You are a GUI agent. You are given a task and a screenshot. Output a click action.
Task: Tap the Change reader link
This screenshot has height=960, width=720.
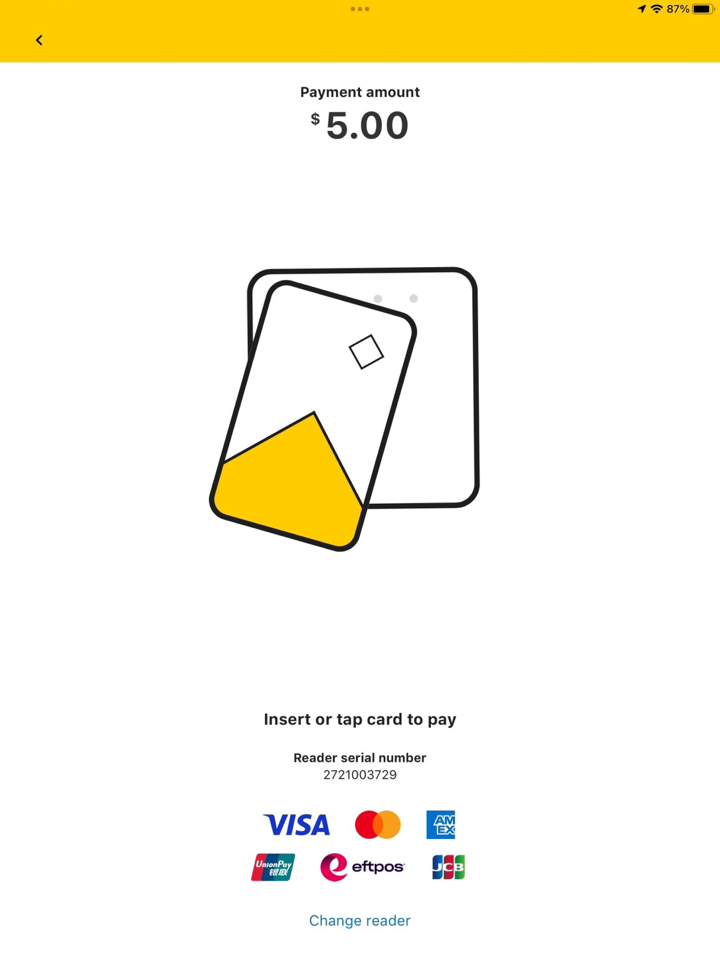(359, 920)
